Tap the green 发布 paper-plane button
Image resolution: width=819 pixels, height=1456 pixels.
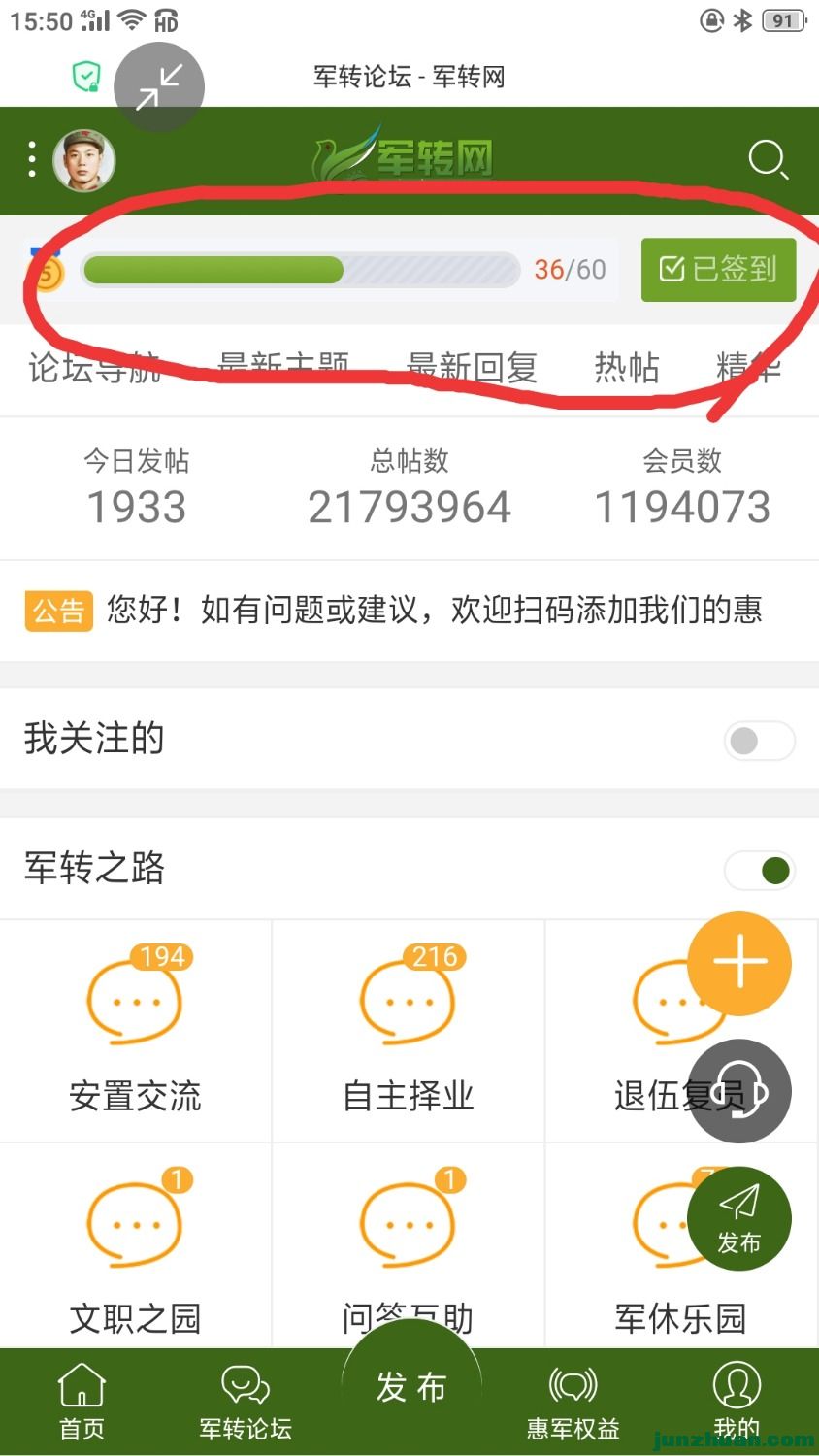tap(739, 1218)
